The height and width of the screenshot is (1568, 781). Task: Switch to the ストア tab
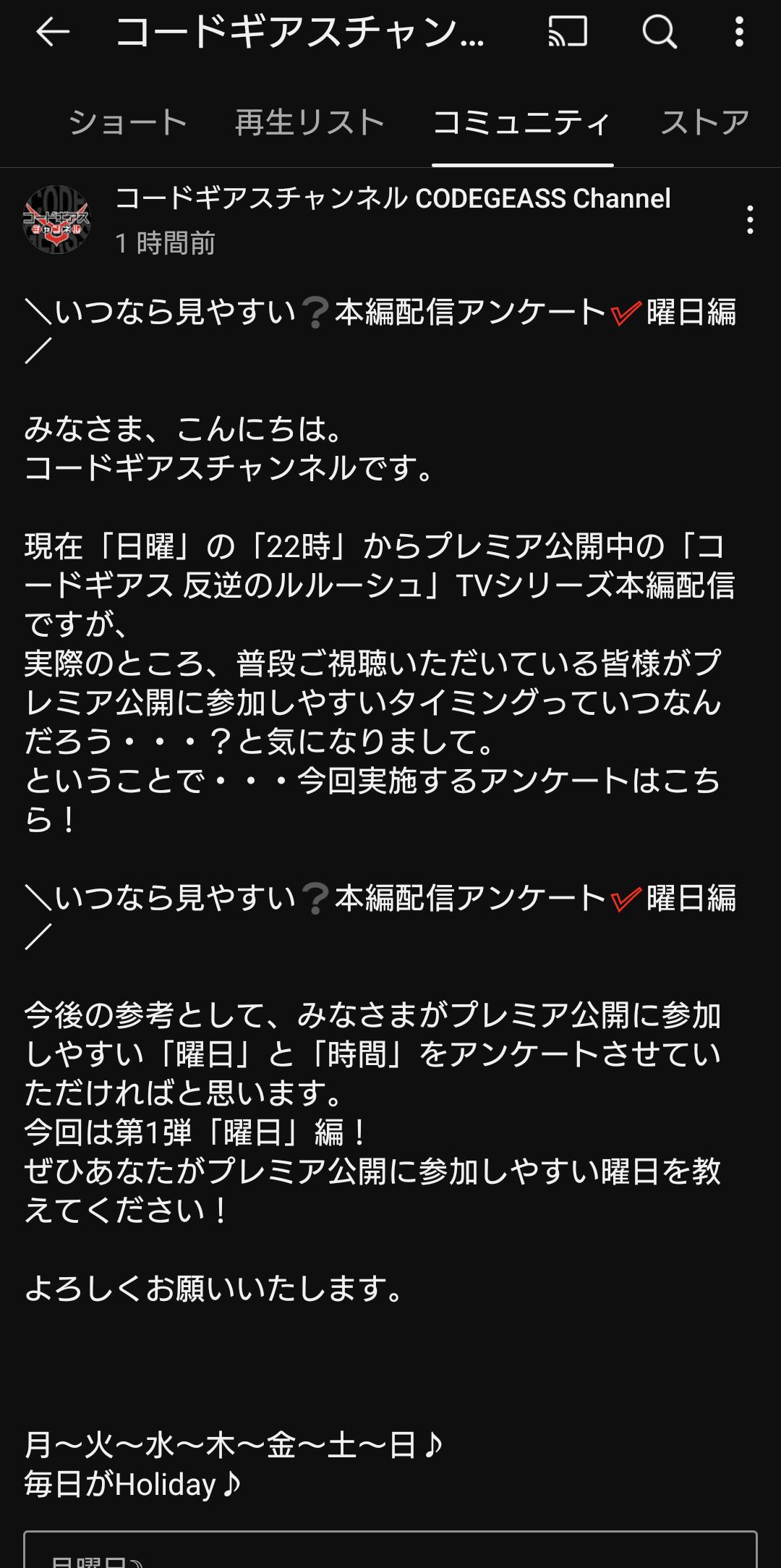[x=705, y=122]
